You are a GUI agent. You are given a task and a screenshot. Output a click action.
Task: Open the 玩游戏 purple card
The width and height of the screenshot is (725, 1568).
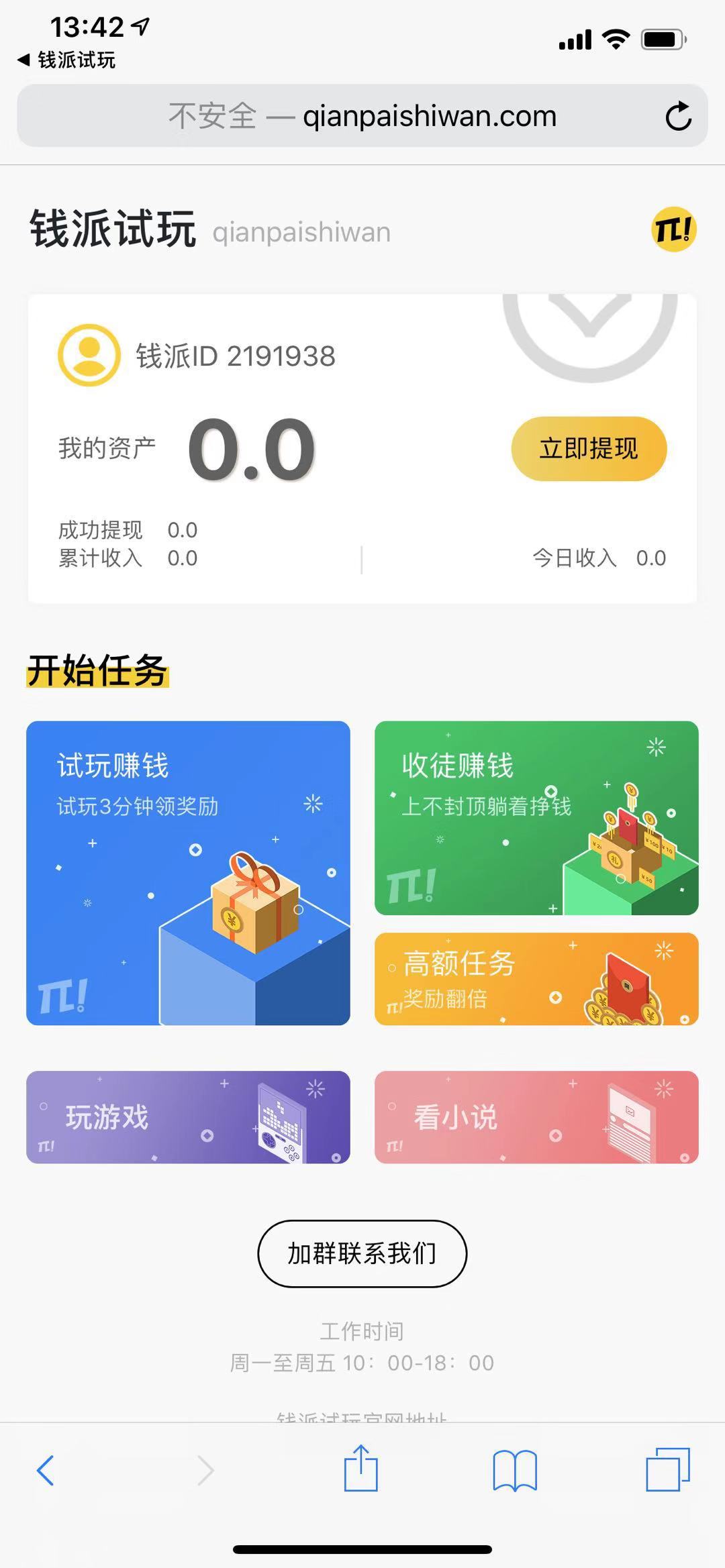(188, 1118)
